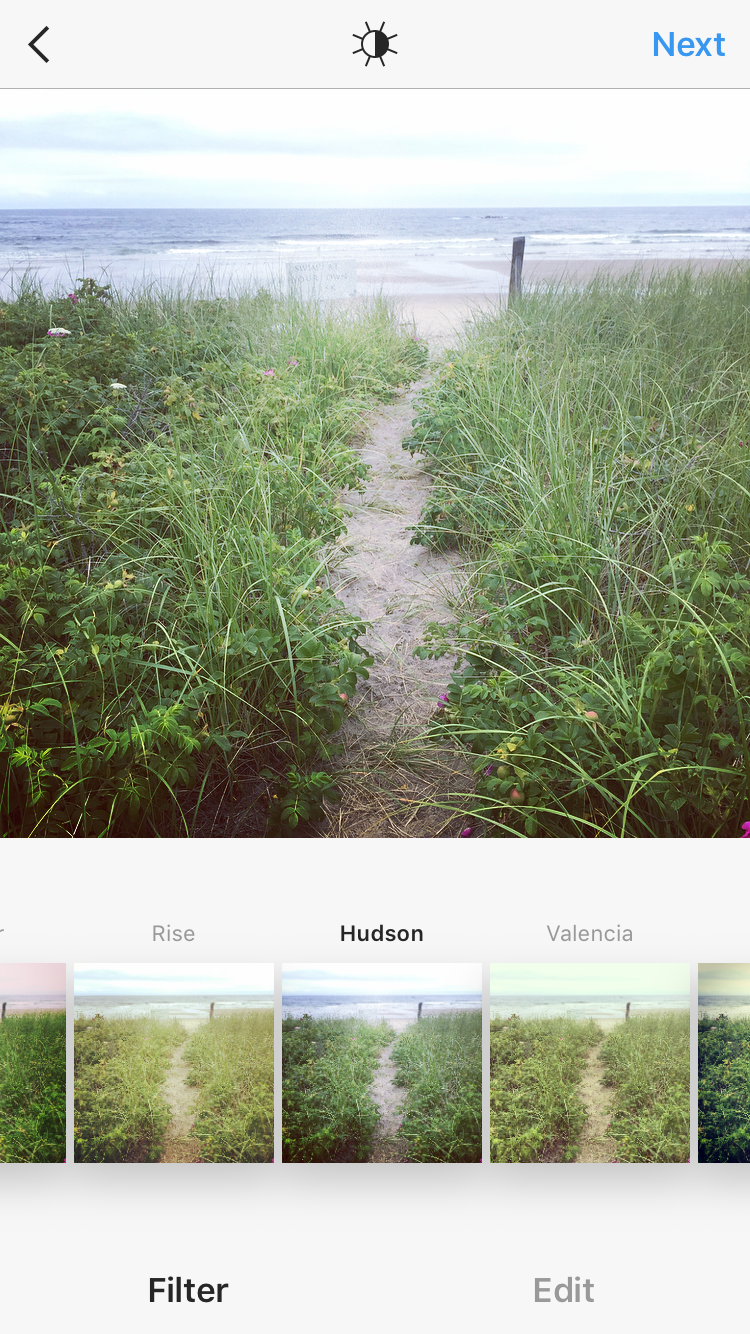Choose the Valencia filter
The width and height of the screenshot is (750, 1334).
pyautogui.click(x=590, y=1062)
